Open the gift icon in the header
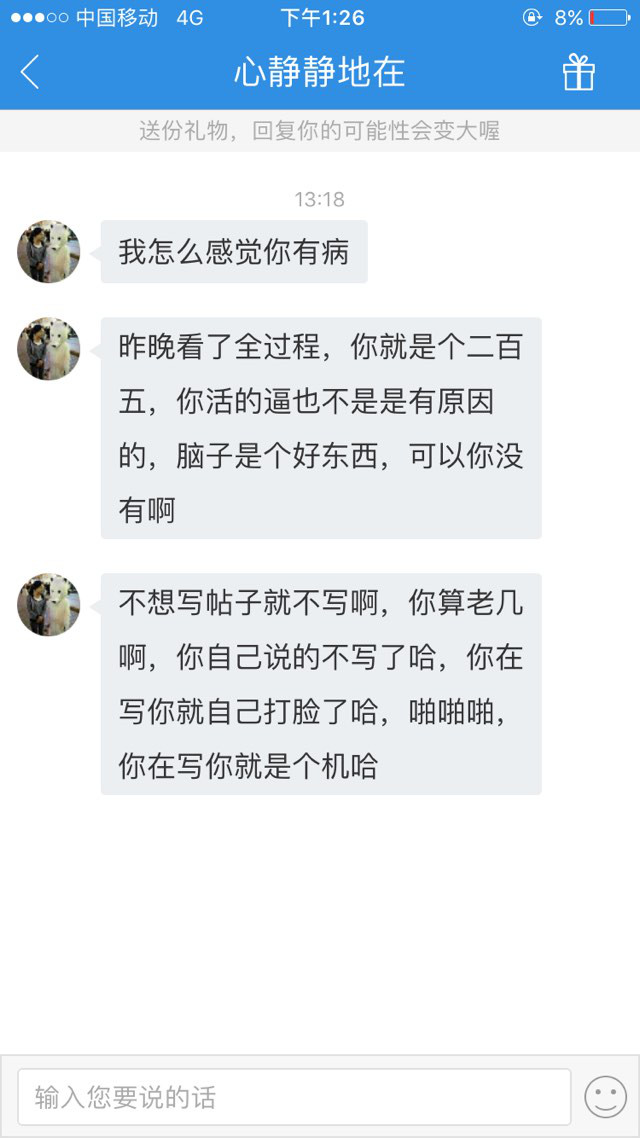The height and width of the screenshot is (1138, 640). coord(578,72)
